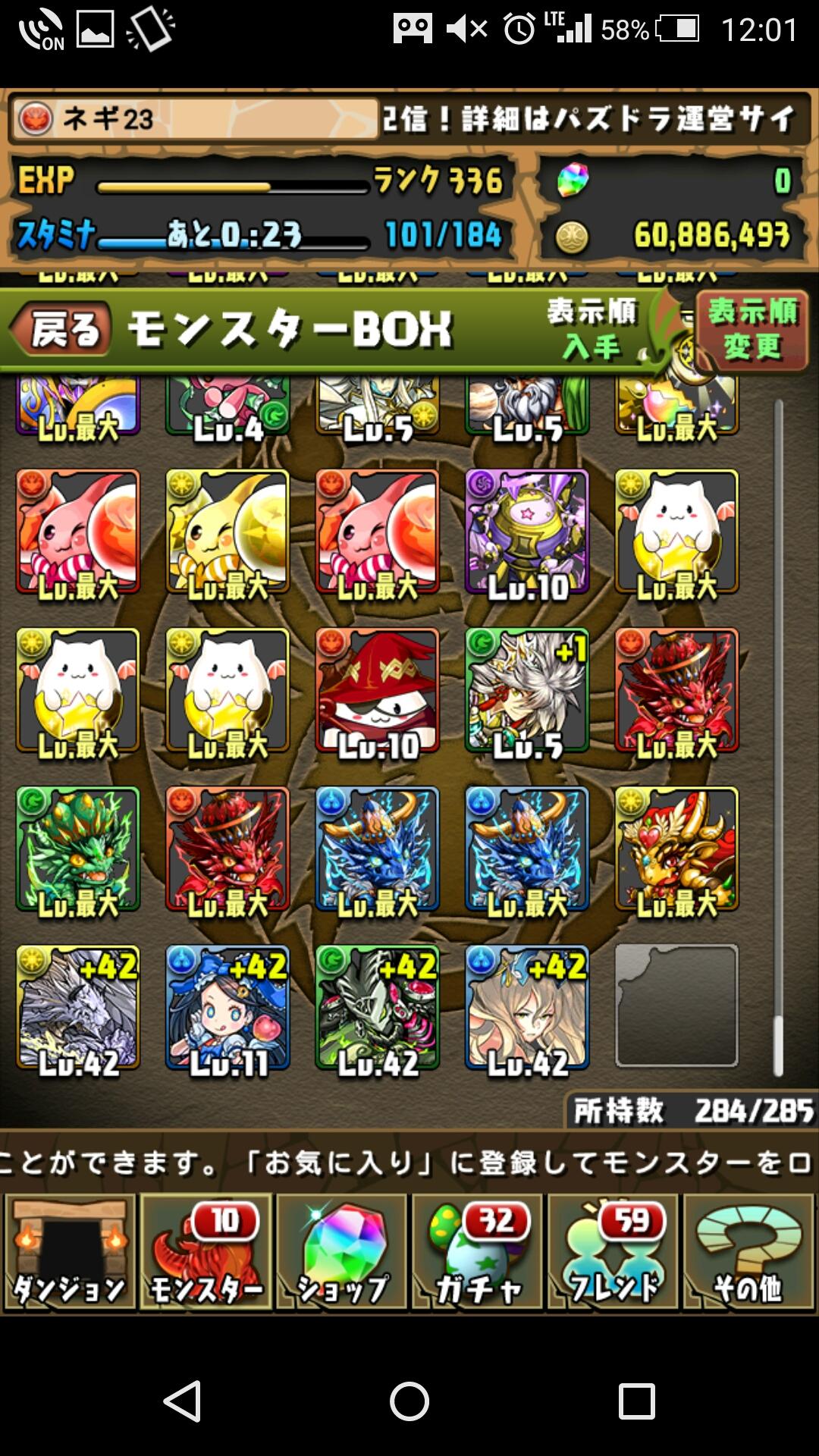The width and height of the screenshot is (819, 1456).
Task: Select the golden dragon Lv.最大 monster
Action: [x=676, y=849]
